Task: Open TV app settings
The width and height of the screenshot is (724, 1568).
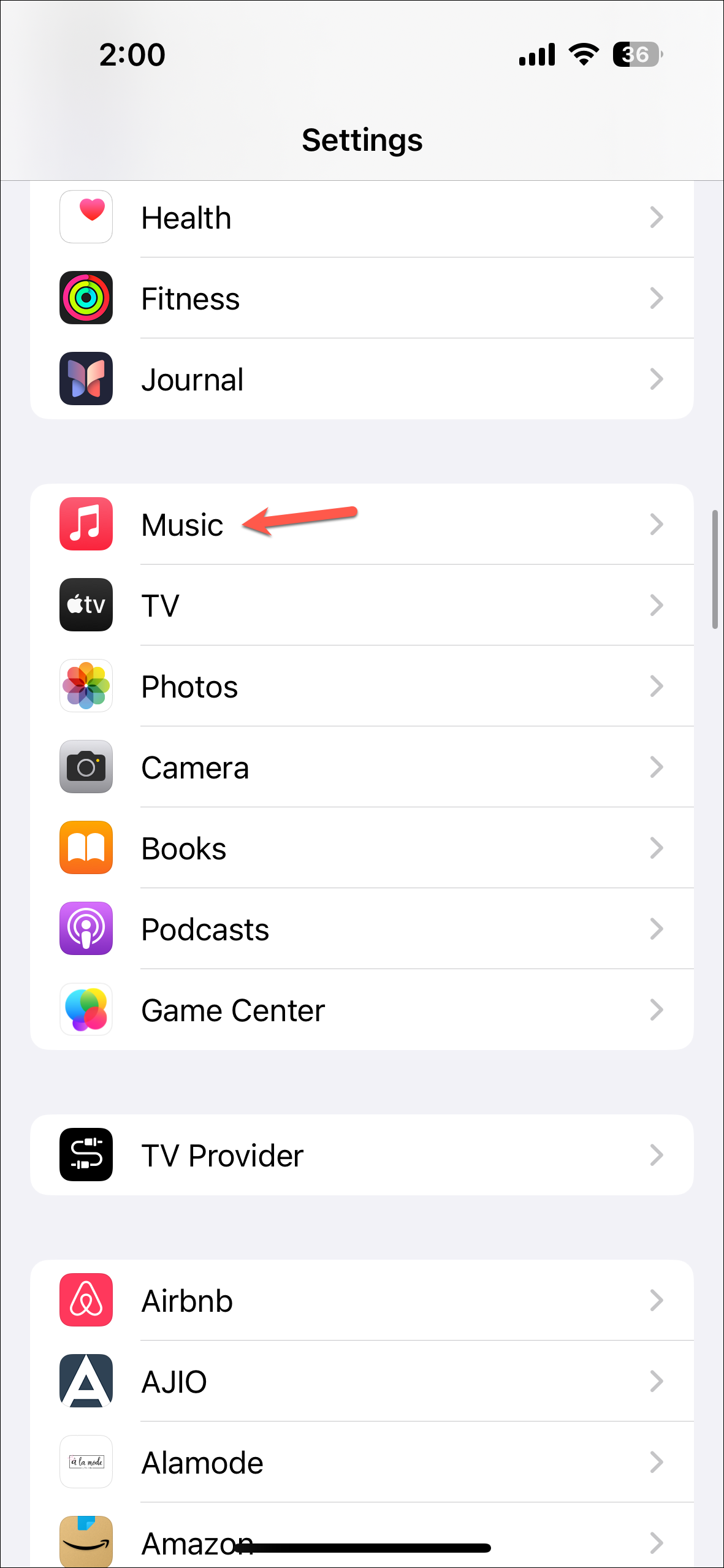Action: (x=362, y=606)
